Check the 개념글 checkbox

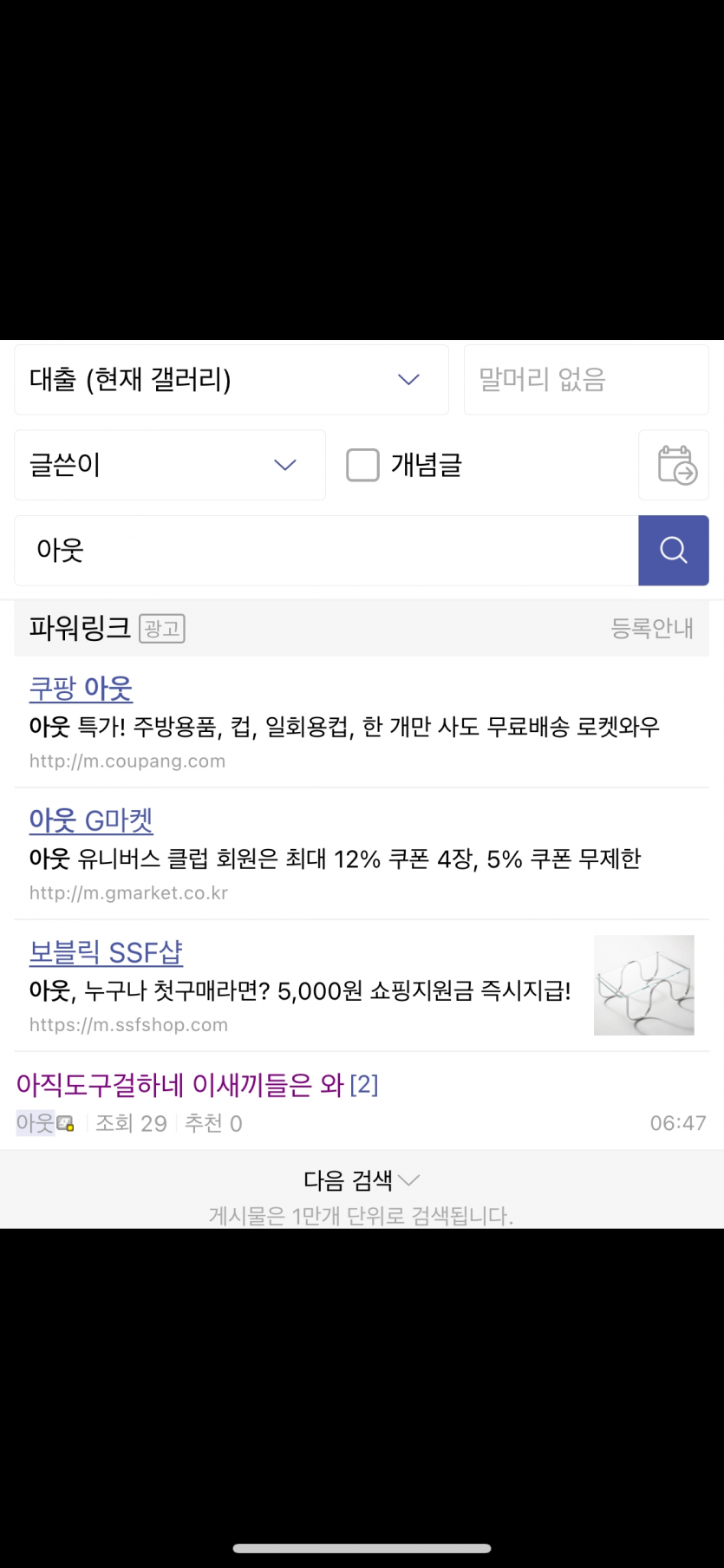(363, 465)
